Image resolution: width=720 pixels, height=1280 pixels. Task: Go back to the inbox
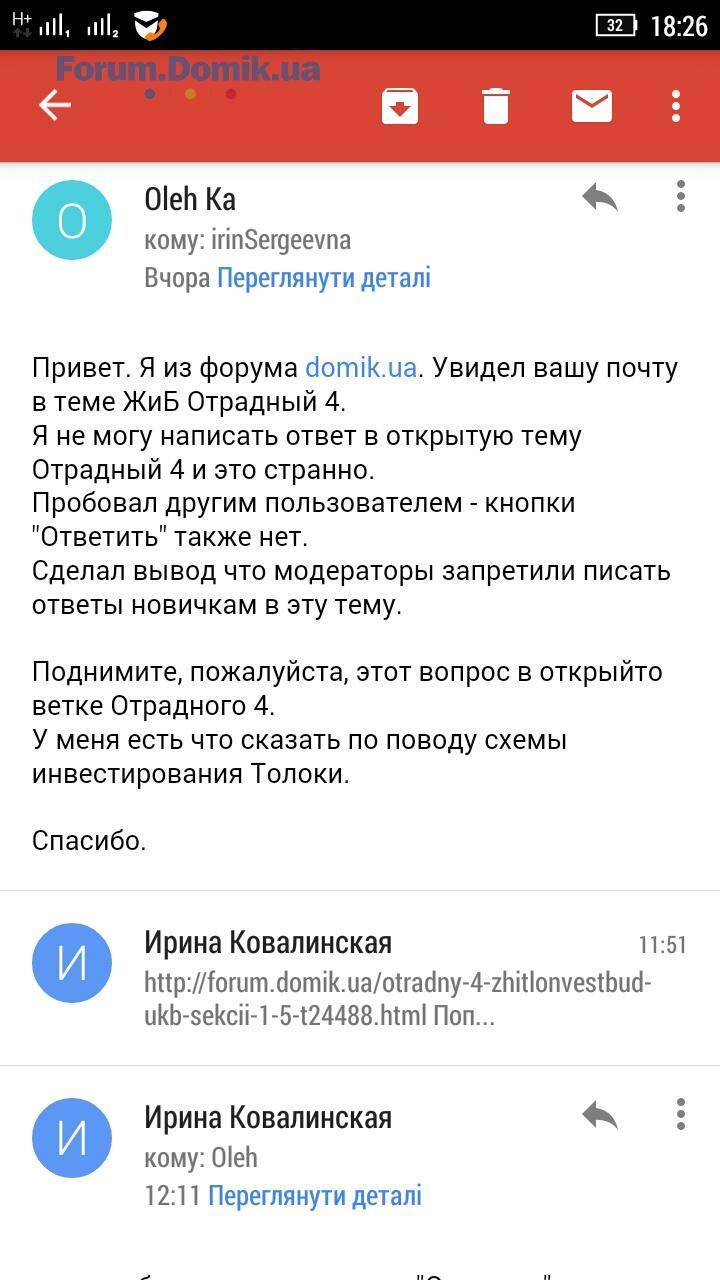pyautogui.click(x=55, y=105)
